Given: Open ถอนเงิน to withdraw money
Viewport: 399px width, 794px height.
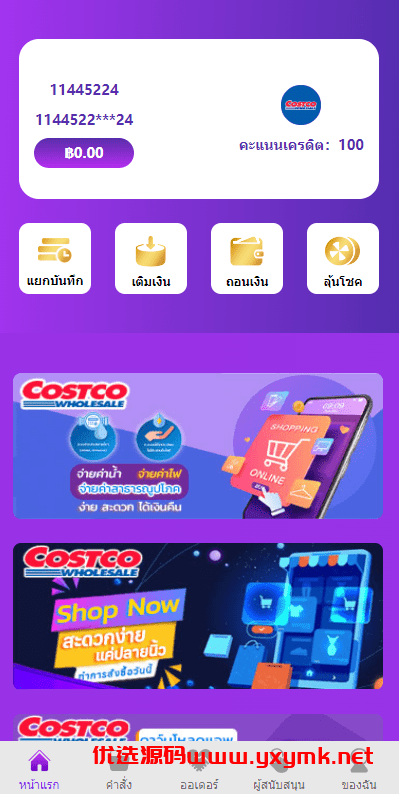Looking at the screenshot, I should tap(247, 258).
